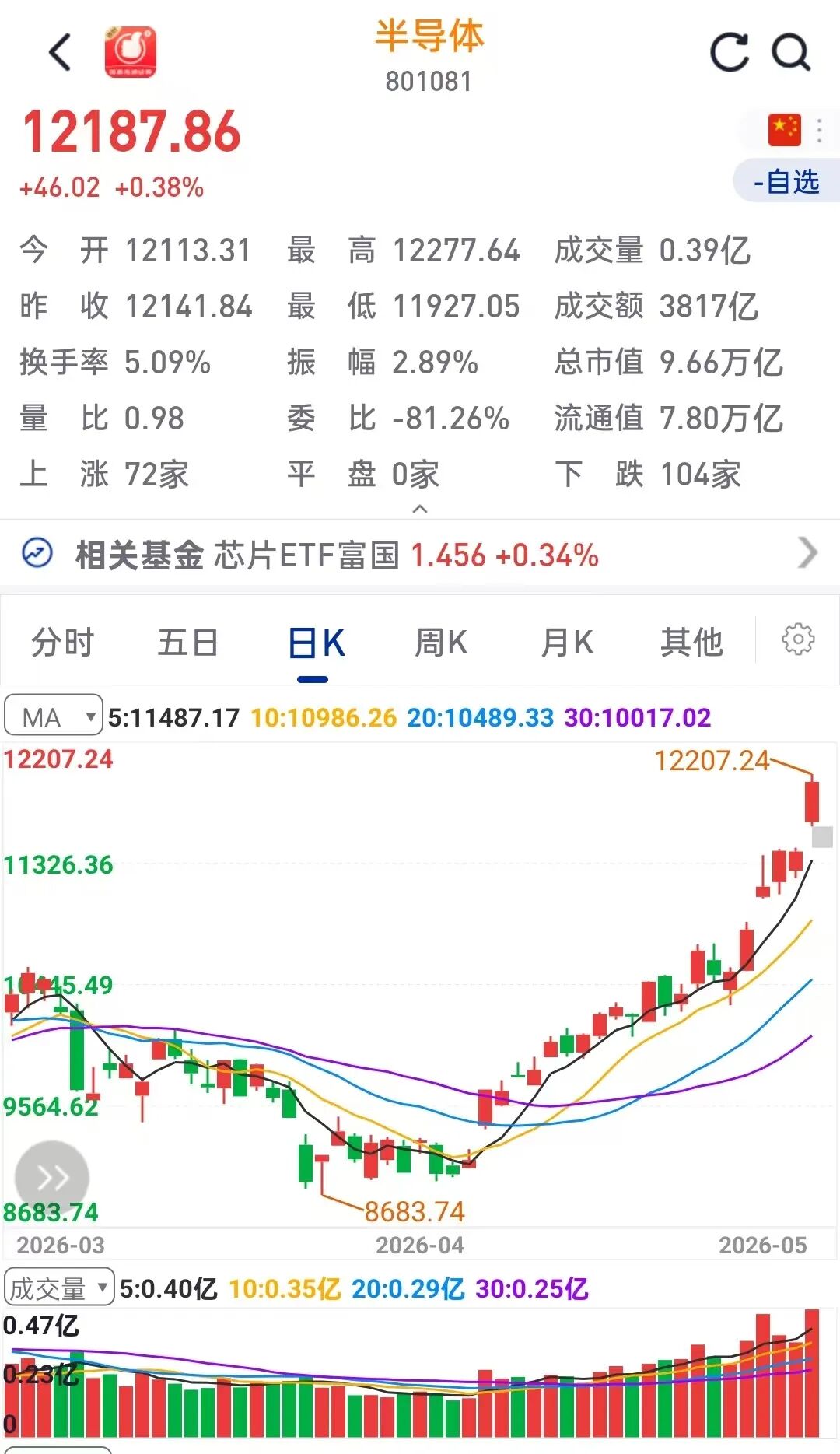This screenshot has height=1454, width=840.
Task: Open the 成交量 indicator dropdown
Action: [x=59, y=1288]
